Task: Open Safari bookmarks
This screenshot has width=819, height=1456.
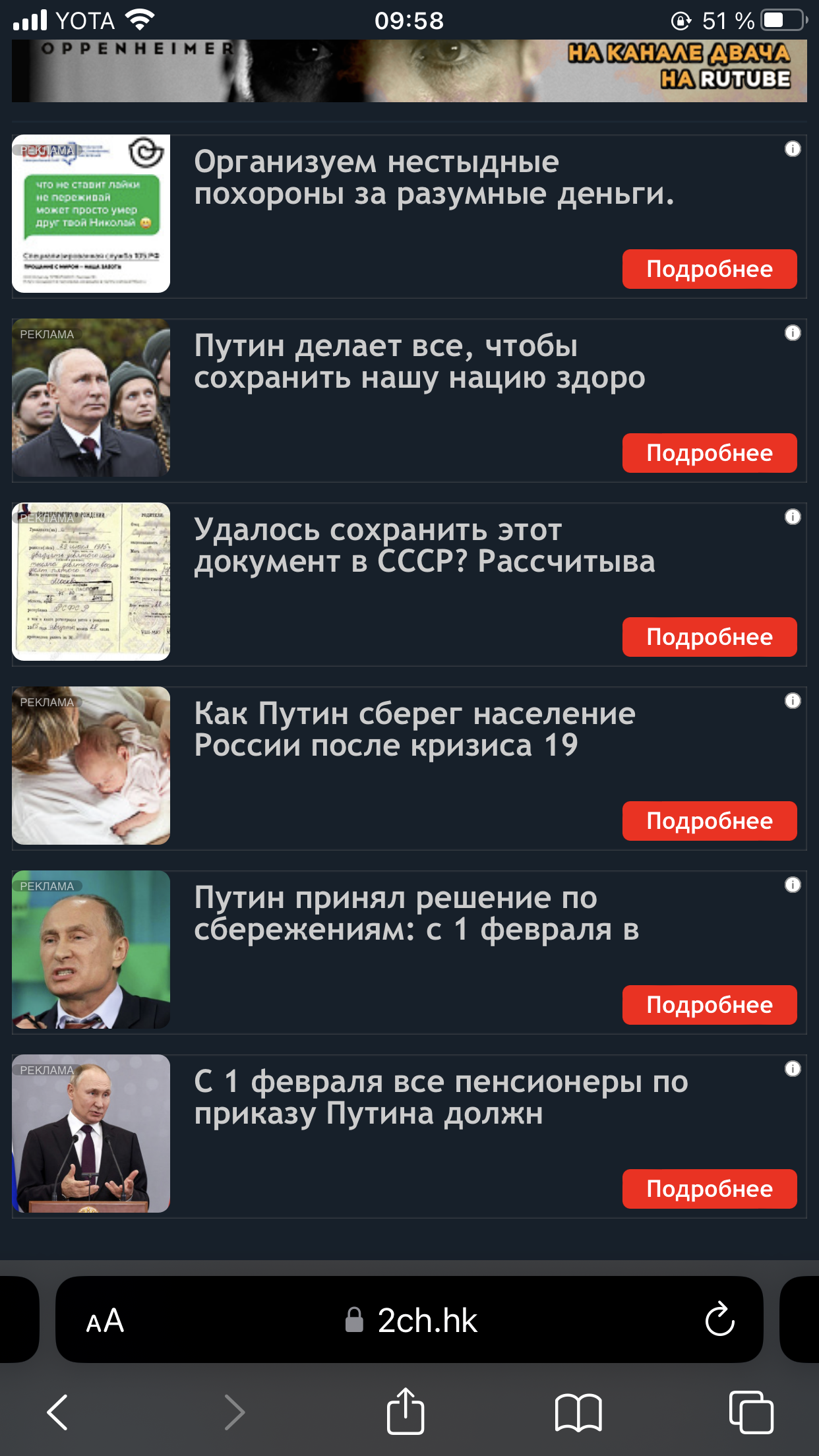Action: 578,1412
